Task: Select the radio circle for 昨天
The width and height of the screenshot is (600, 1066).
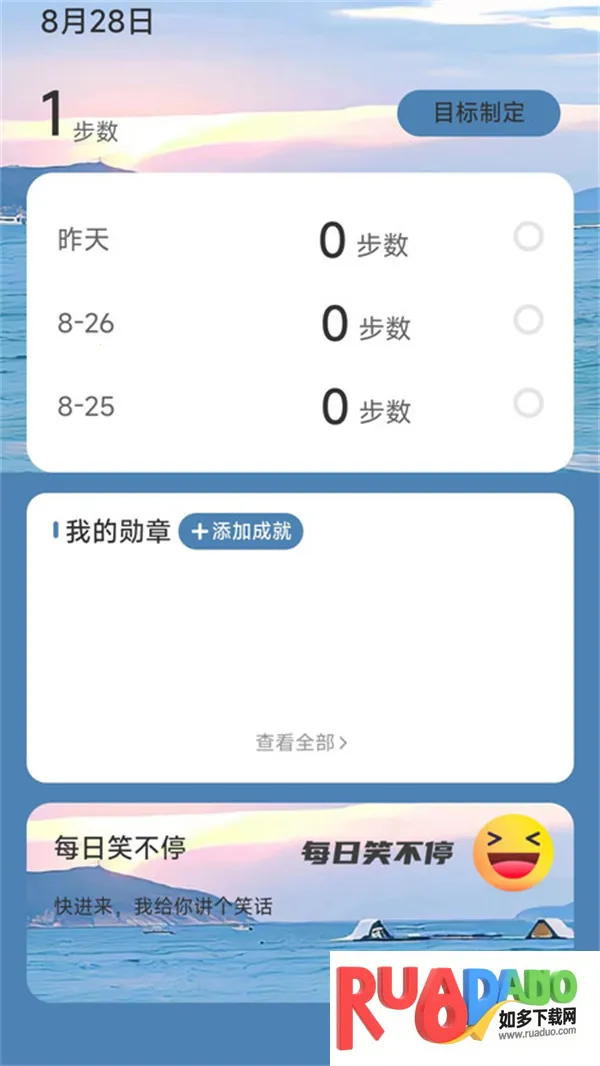Action: point(528,238)
